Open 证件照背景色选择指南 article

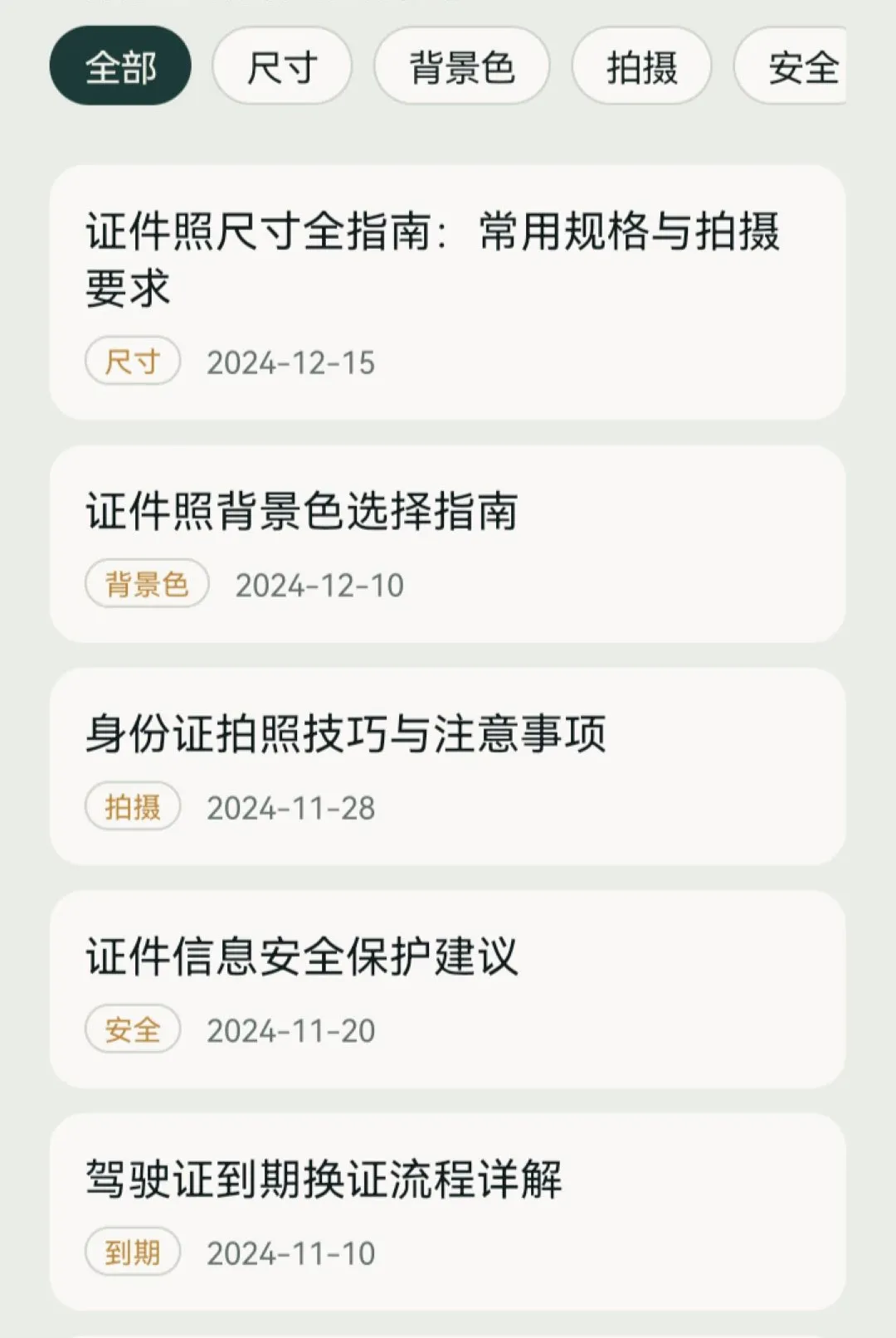(448, 544)
